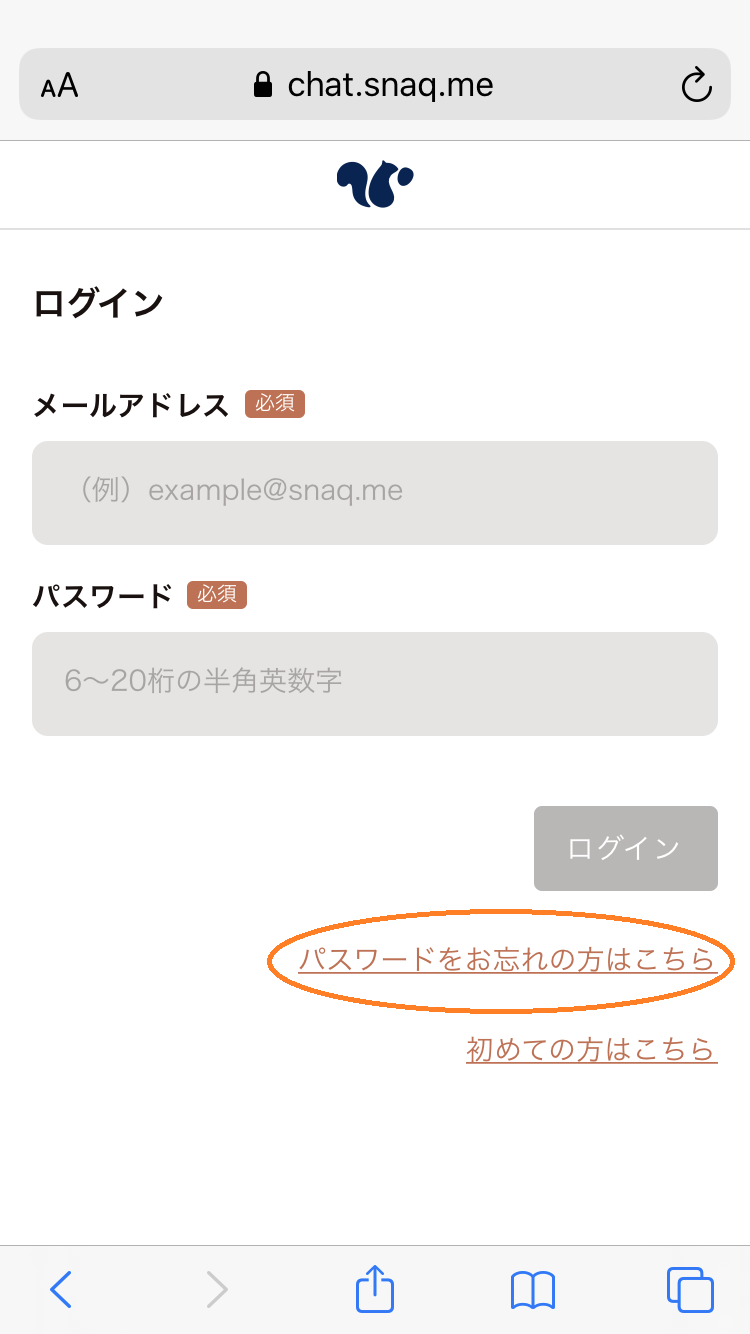Reload the page in the address bar
Image resolution: width=750 pixels, height=1334 pixels.
coord(696,86)
